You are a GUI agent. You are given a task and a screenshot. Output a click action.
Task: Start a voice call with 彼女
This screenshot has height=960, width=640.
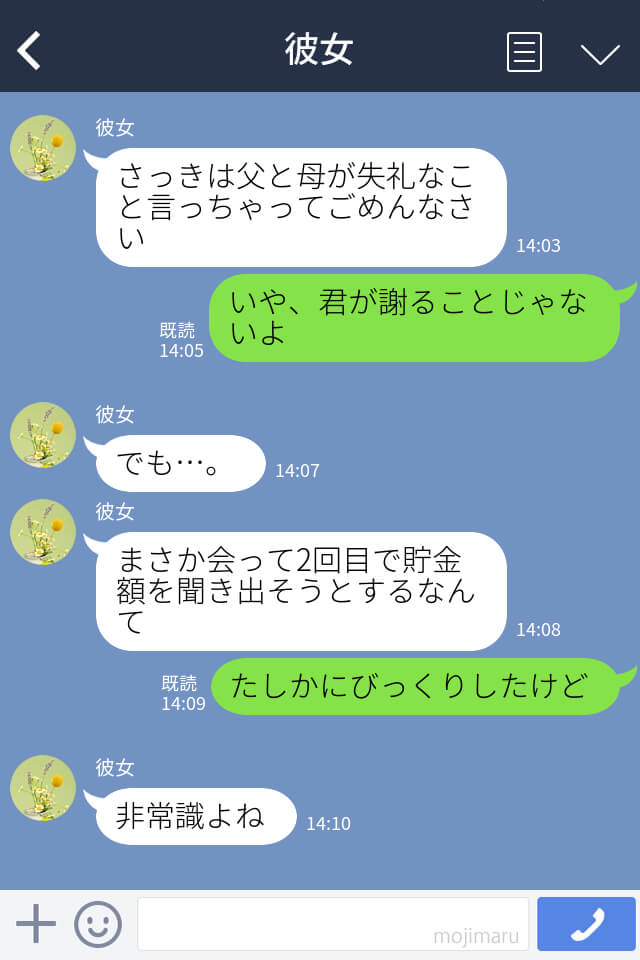[586, 924]
